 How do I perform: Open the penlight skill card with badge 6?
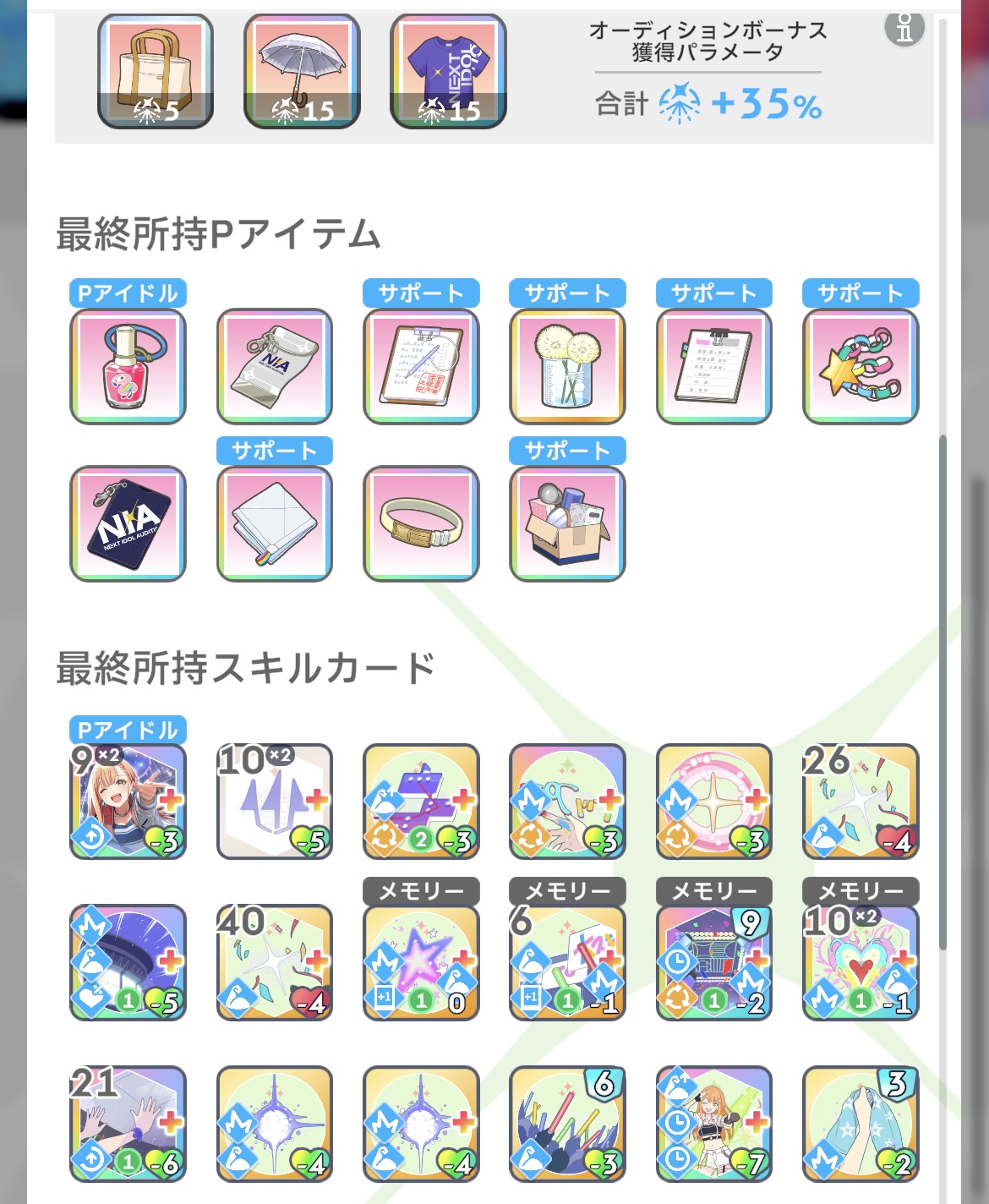click(x=567, y=1124)
